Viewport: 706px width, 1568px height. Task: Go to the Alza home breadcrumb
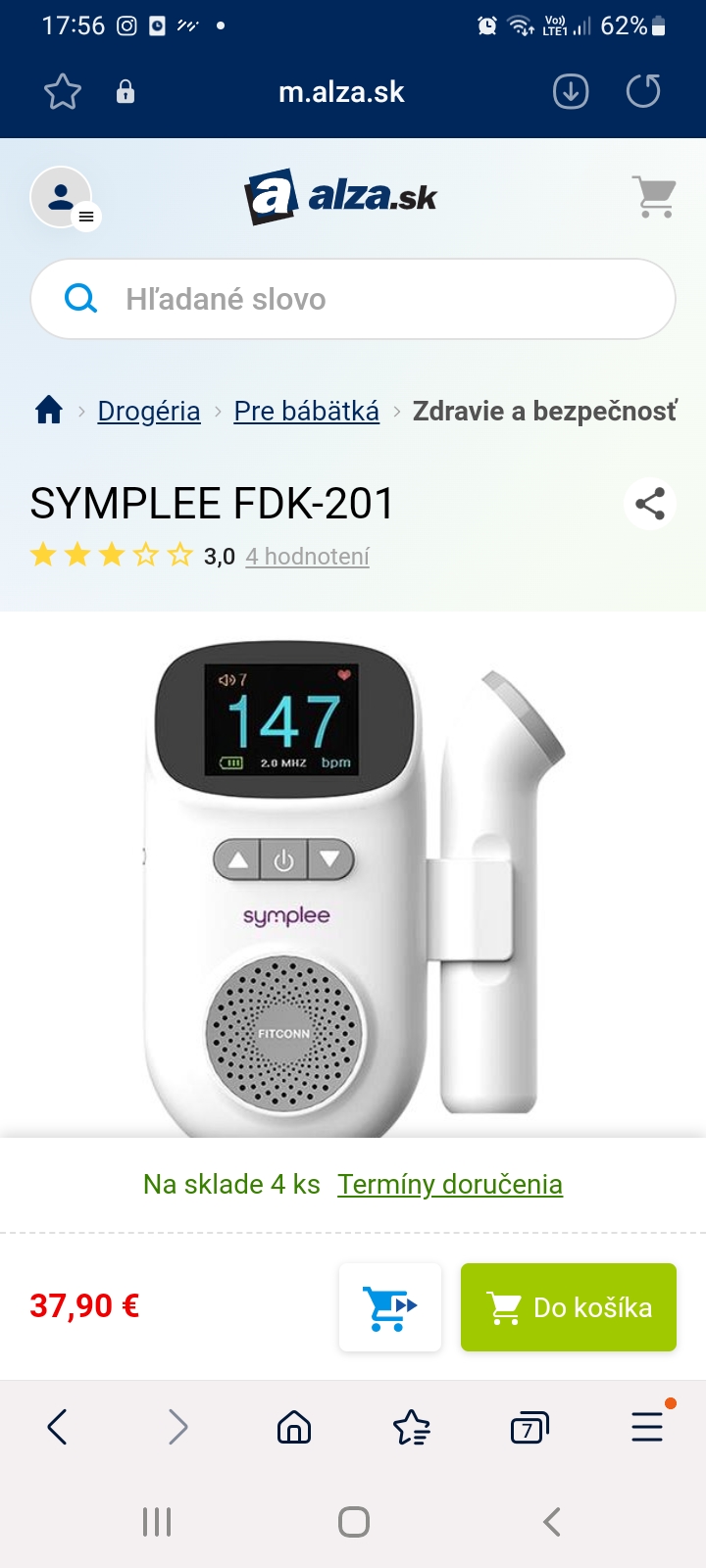(x=49, y=410)
